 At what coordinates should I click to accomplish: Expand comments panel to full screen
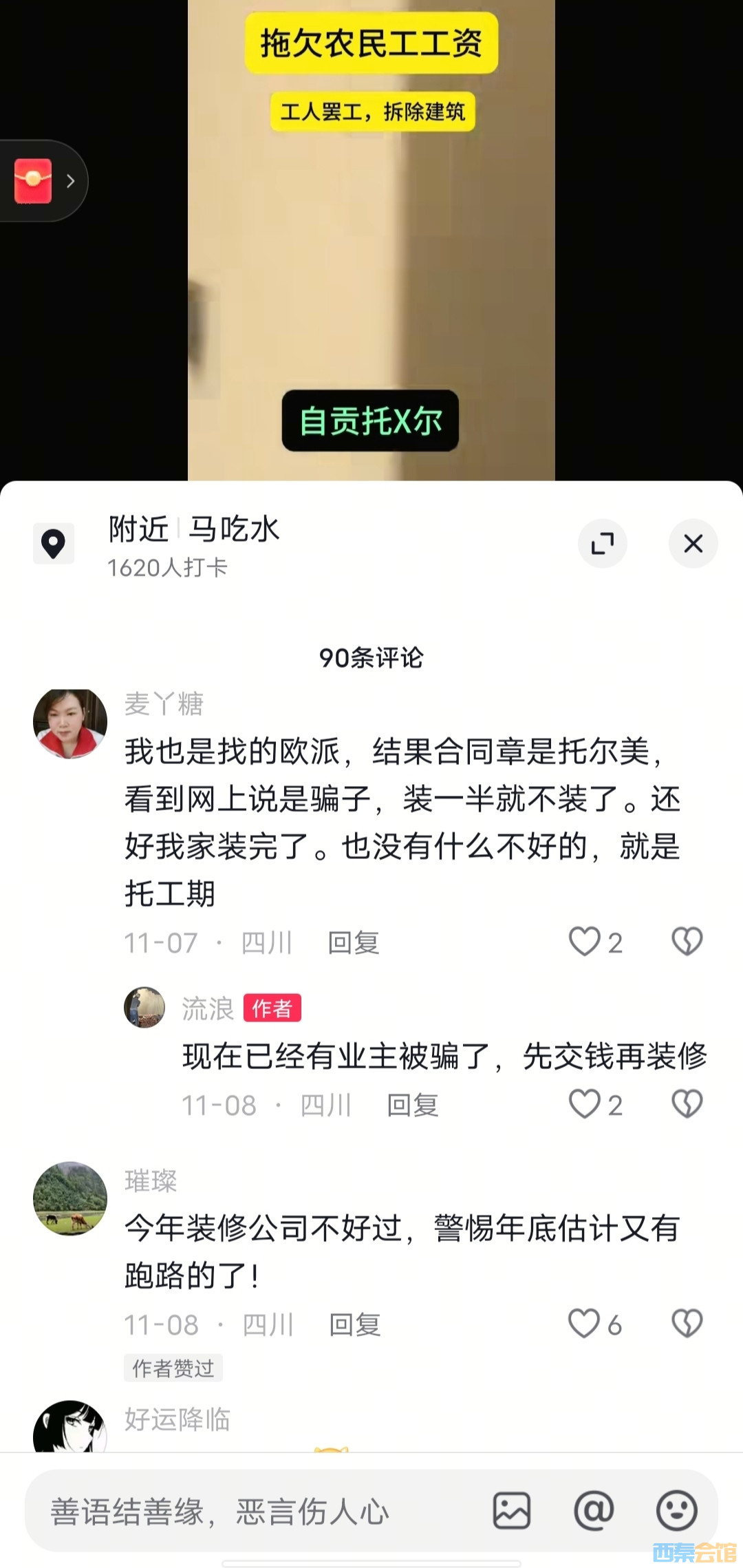pyautogui.click(x=602, y=544)
